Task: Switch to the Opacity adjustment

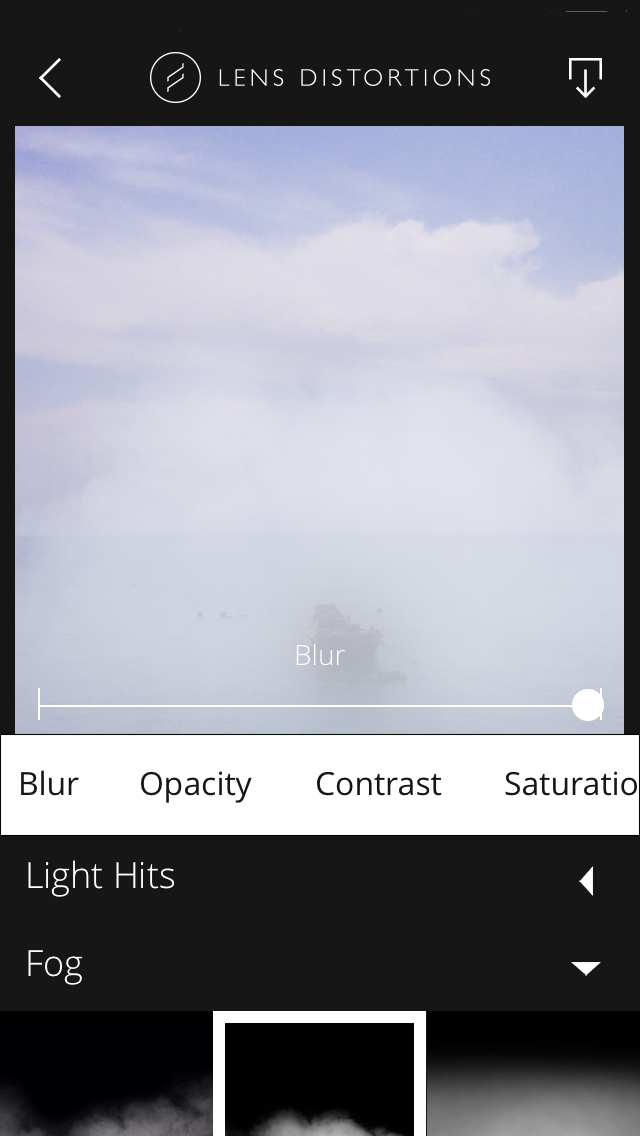Action: click(195, 785)
